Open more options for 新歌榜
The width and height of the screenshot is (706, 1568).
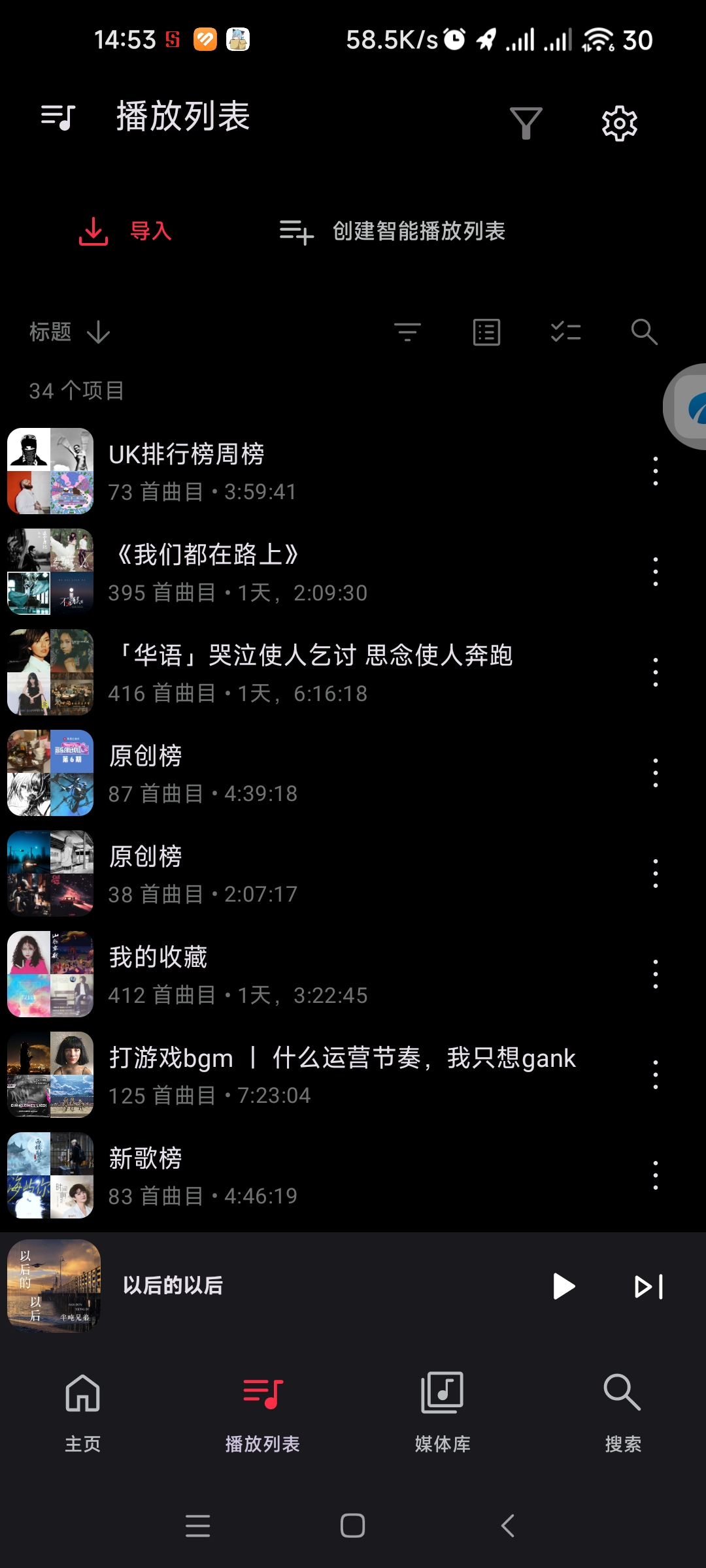pyautogui.click(x=655, y=1175)
